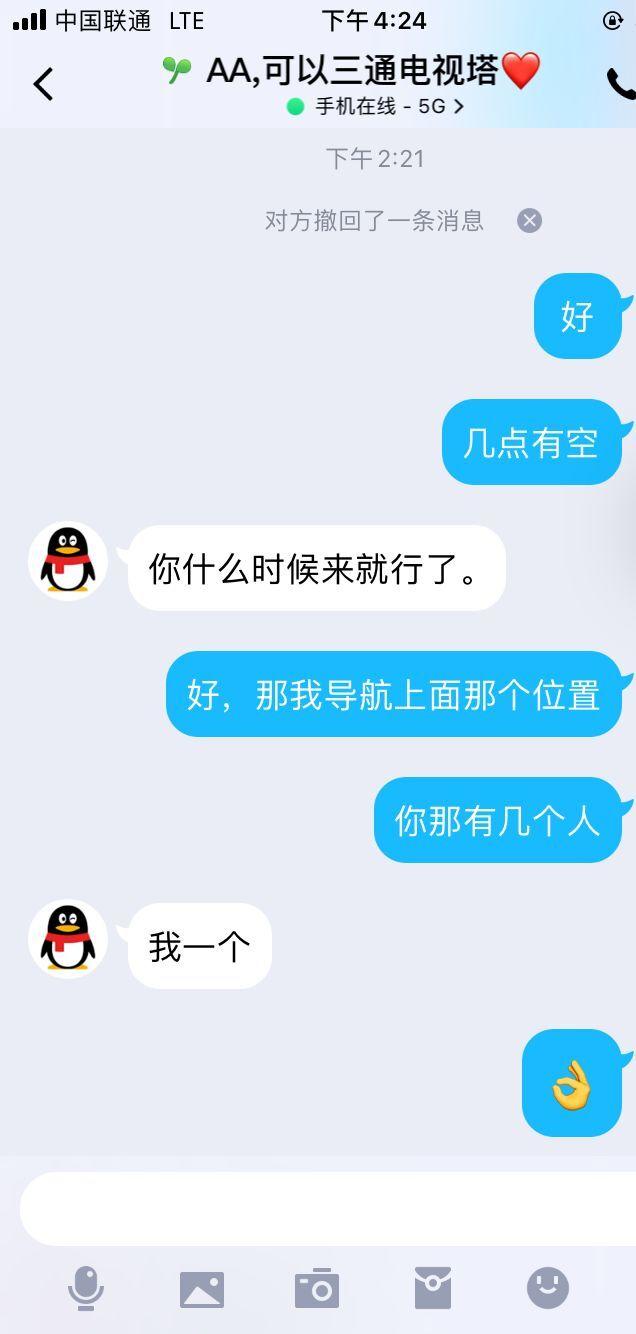Focus the message text input field
The image size is (636, 1334).
coord(320,1208)
